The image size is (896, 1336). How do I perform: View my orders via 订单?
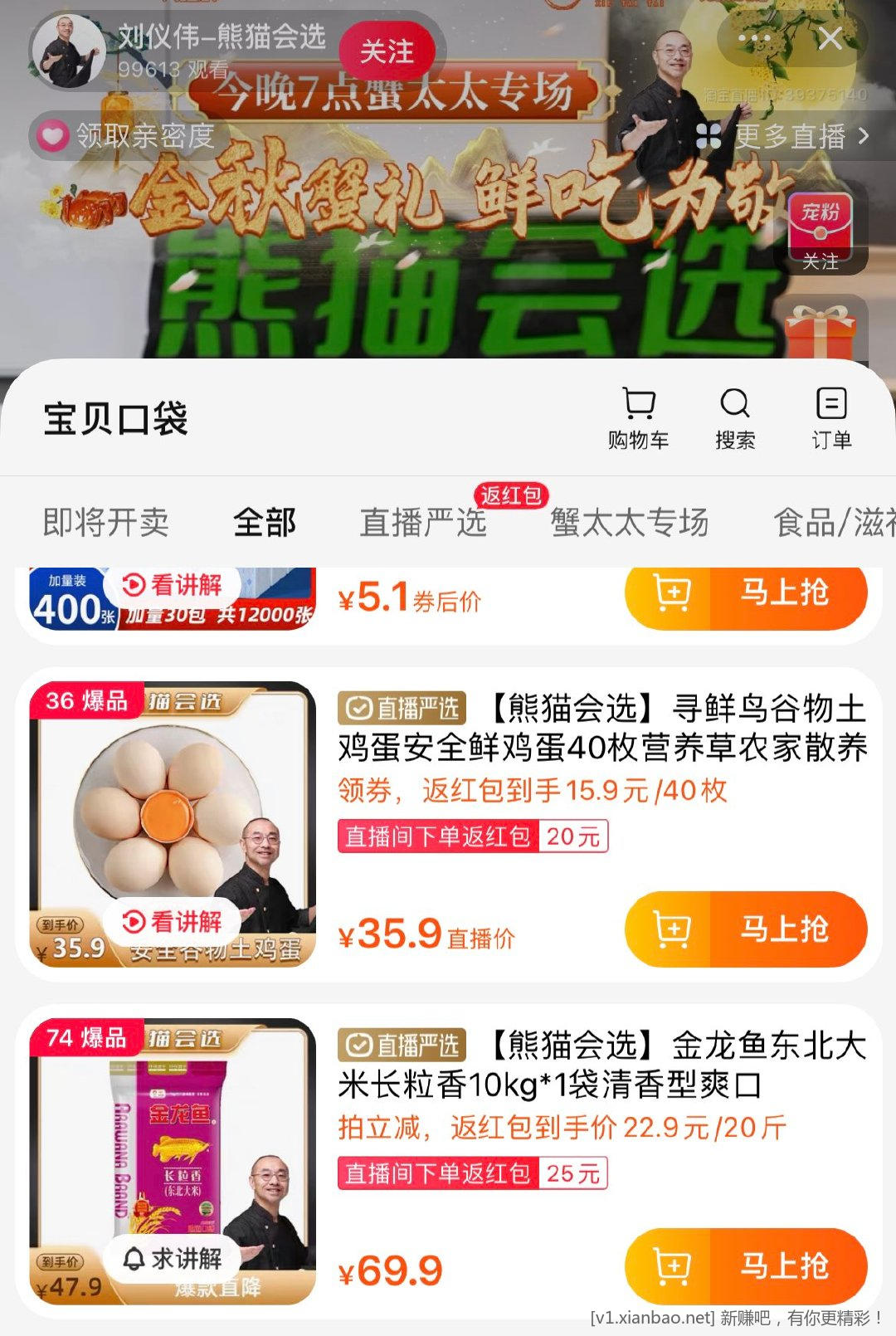pos(831,418)
